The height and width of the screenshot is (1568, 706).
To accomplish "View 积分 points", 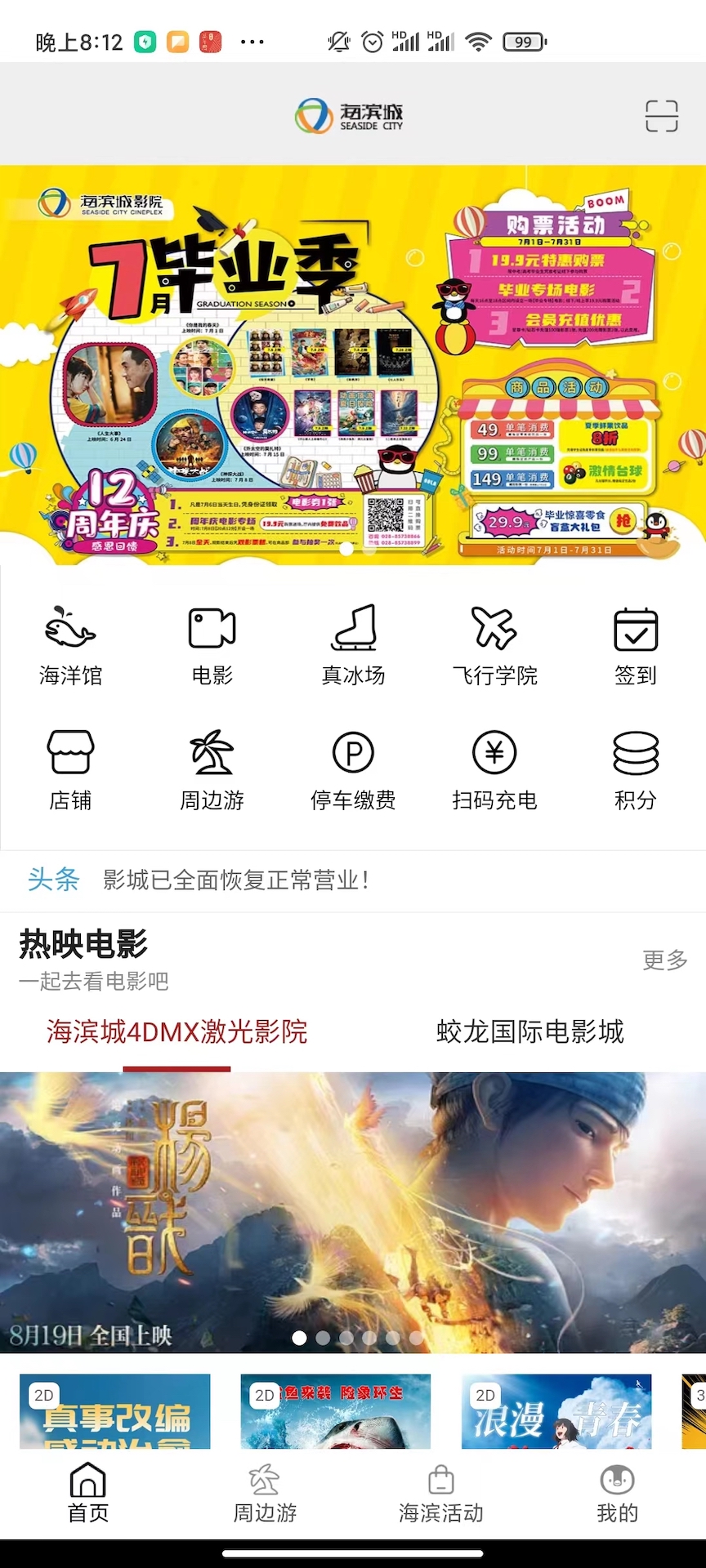I will tap(635, 769).
